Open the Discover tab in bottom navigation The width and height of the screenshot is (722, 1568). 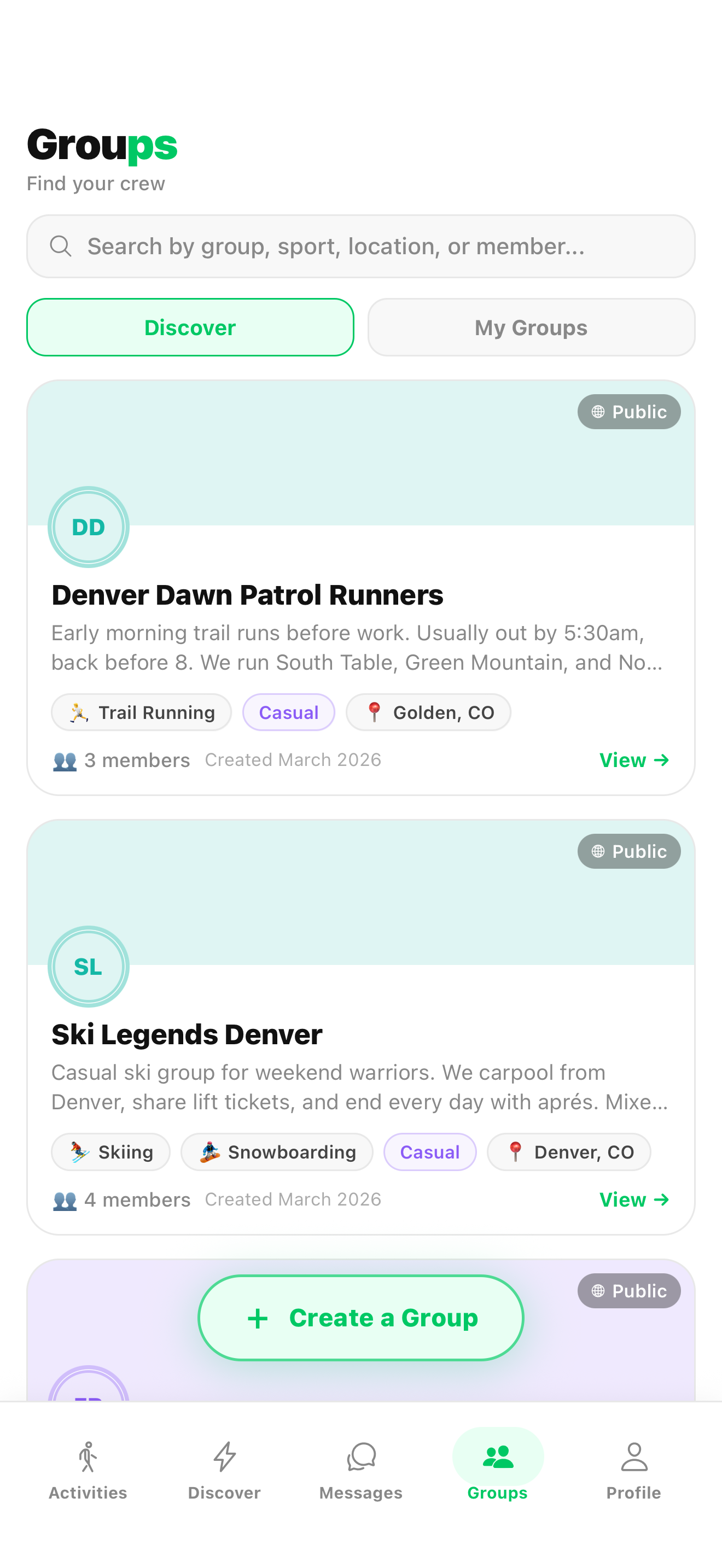coord(224,1470)
